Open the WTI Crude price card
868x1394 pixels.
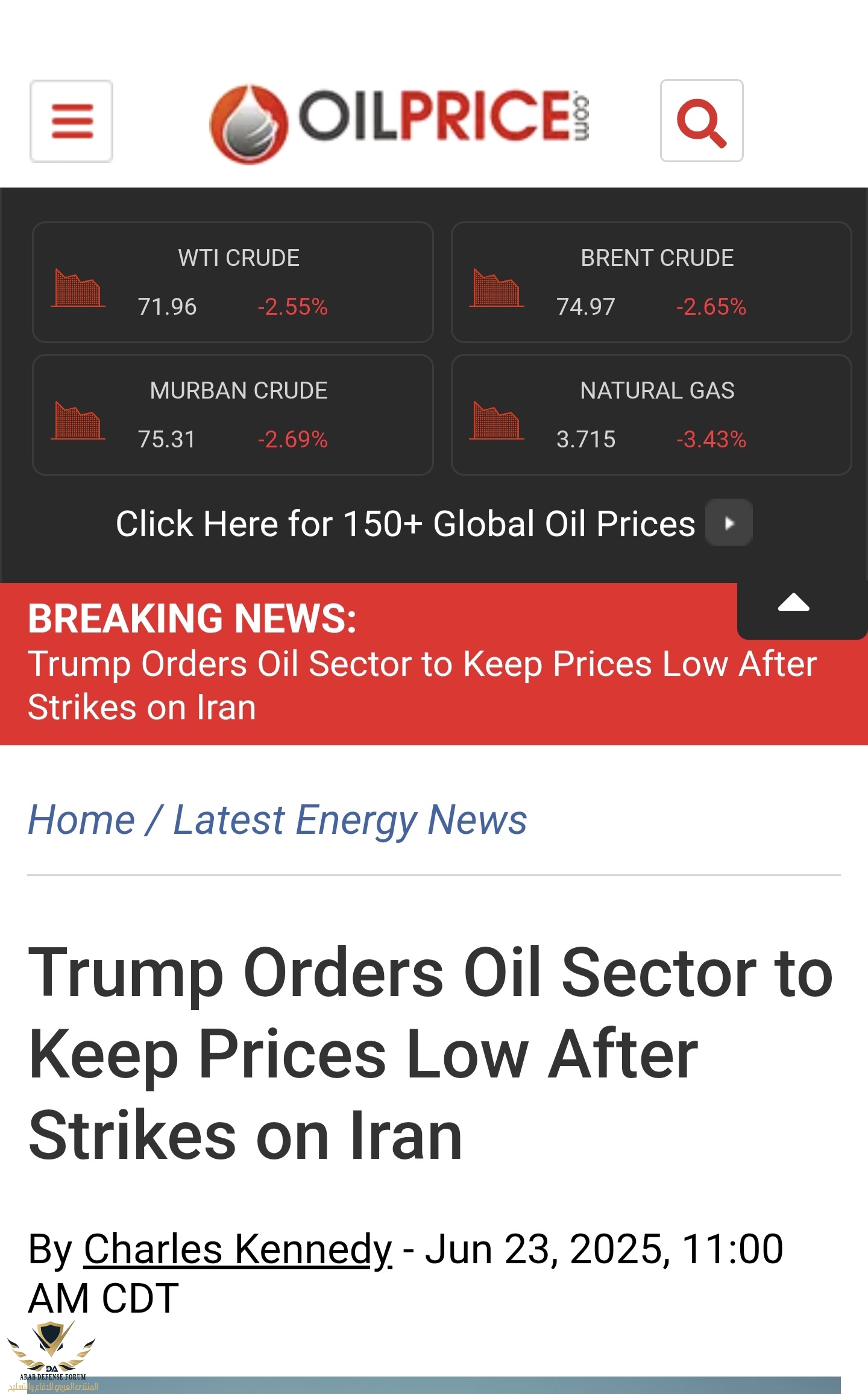233,282
